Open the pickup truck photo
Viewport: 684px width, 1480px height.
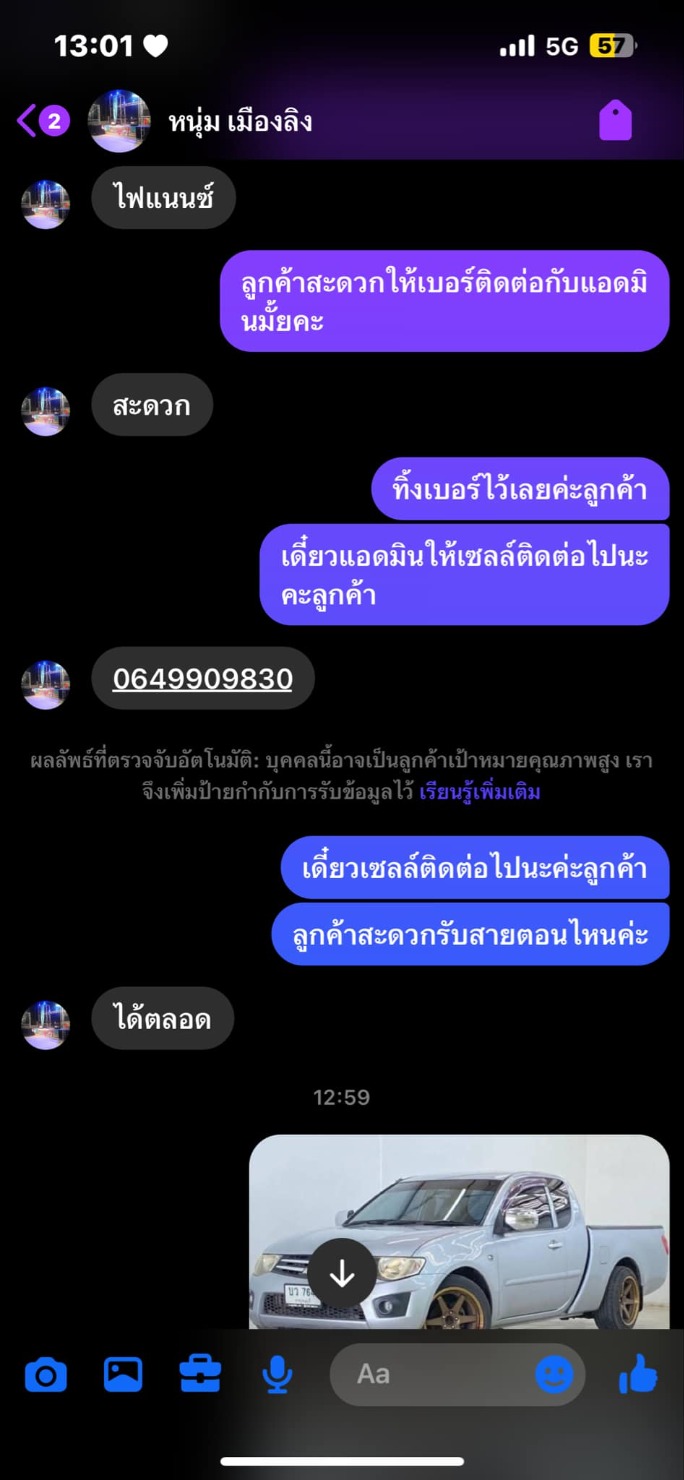pos(459,1232)
